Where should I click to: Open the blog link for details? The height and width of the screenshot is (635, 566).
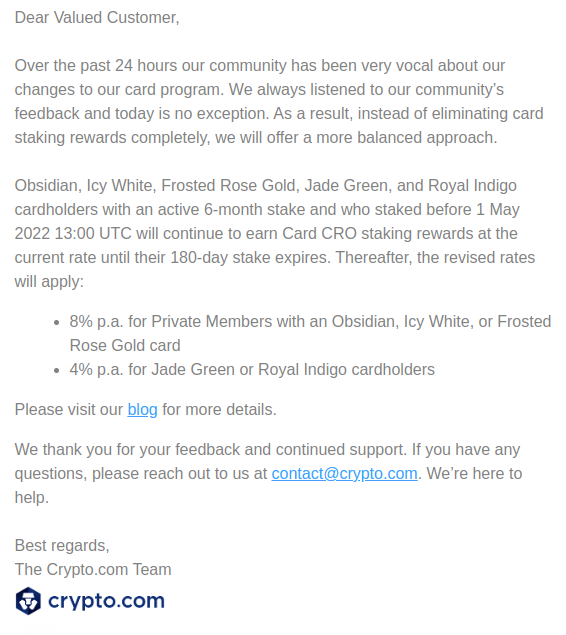tap(142, 409)
